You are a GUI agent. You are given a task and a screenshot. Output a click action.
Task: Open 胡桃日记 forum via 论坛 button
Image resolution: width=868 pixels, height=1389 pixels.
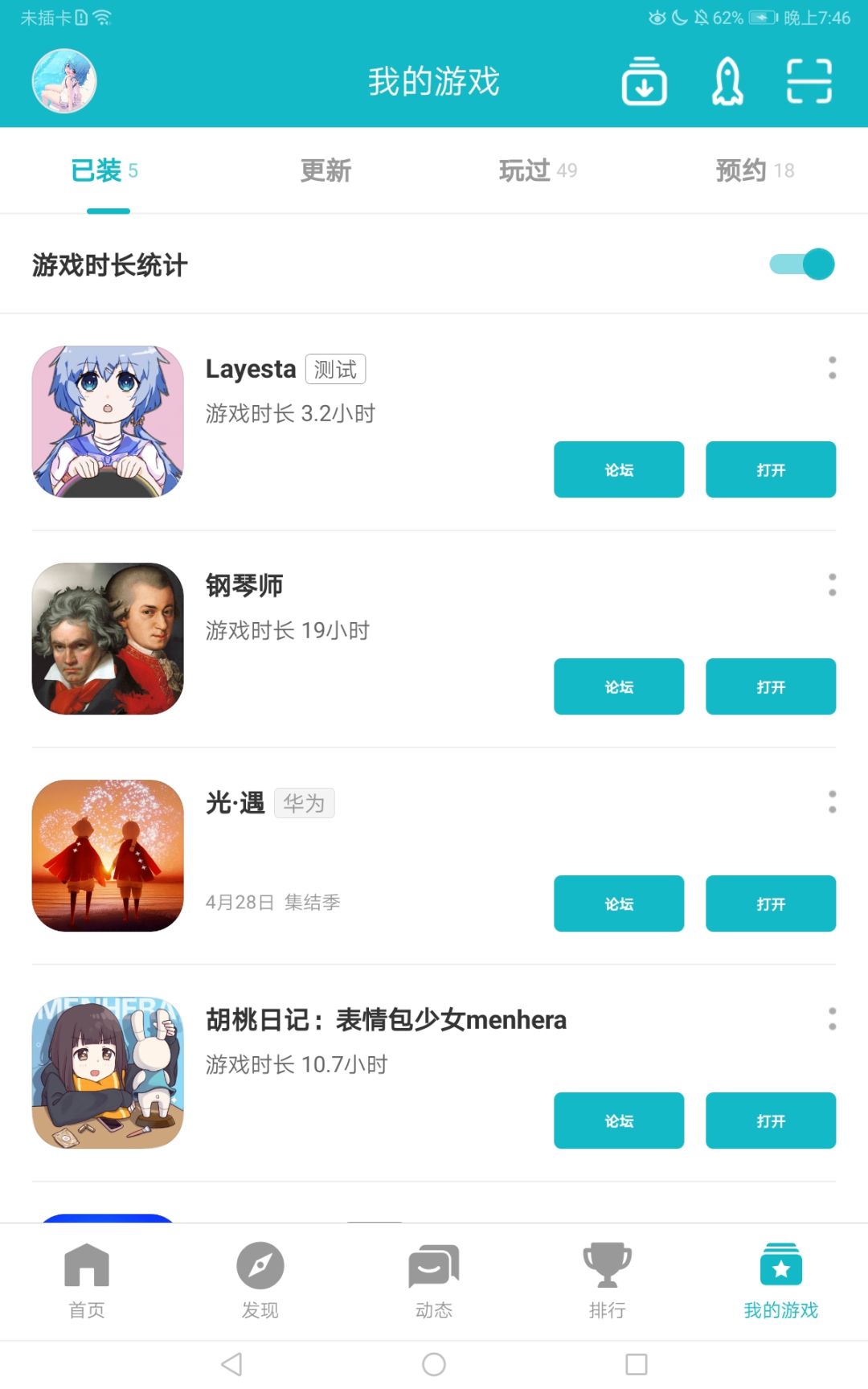[618, 1121]
